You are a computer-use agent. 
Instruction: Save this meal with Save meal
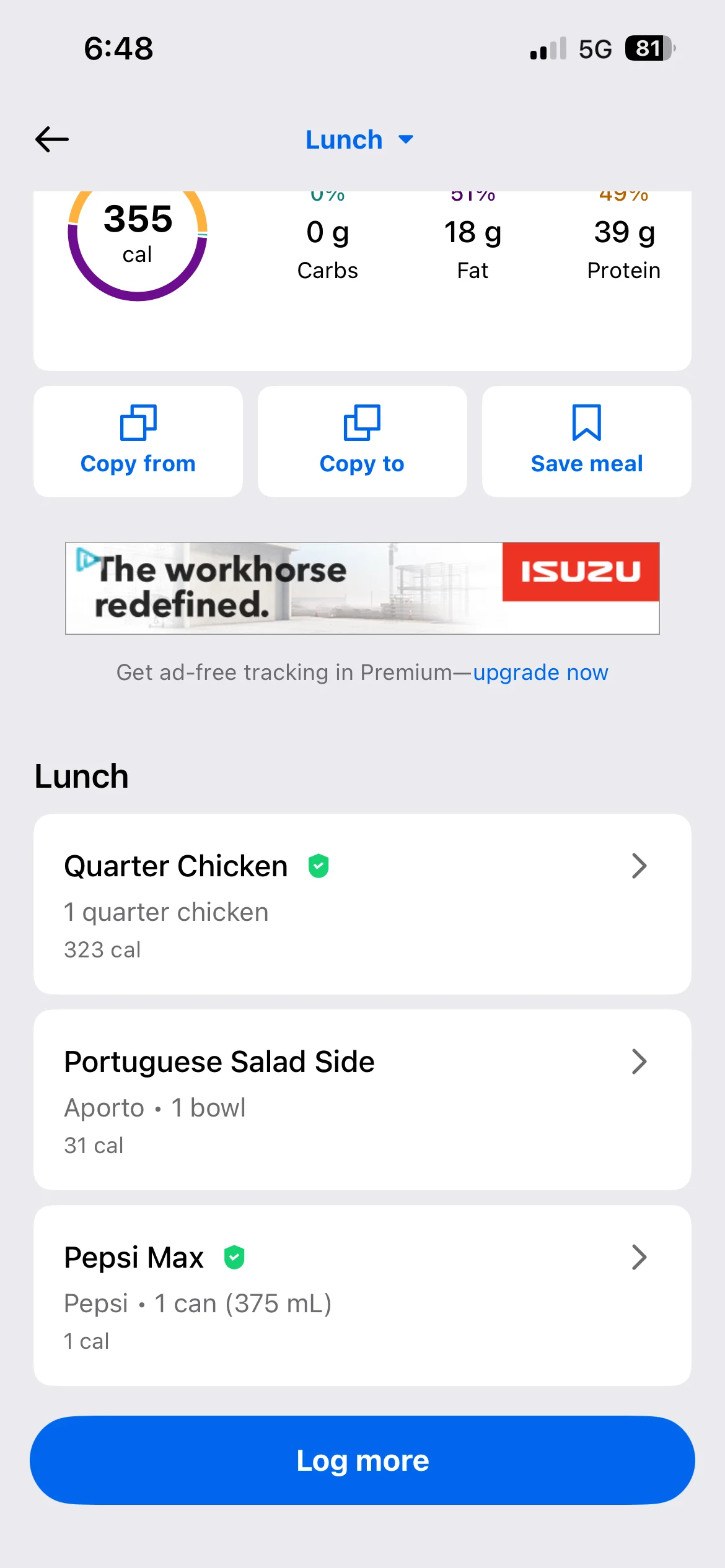click(586, 442)
